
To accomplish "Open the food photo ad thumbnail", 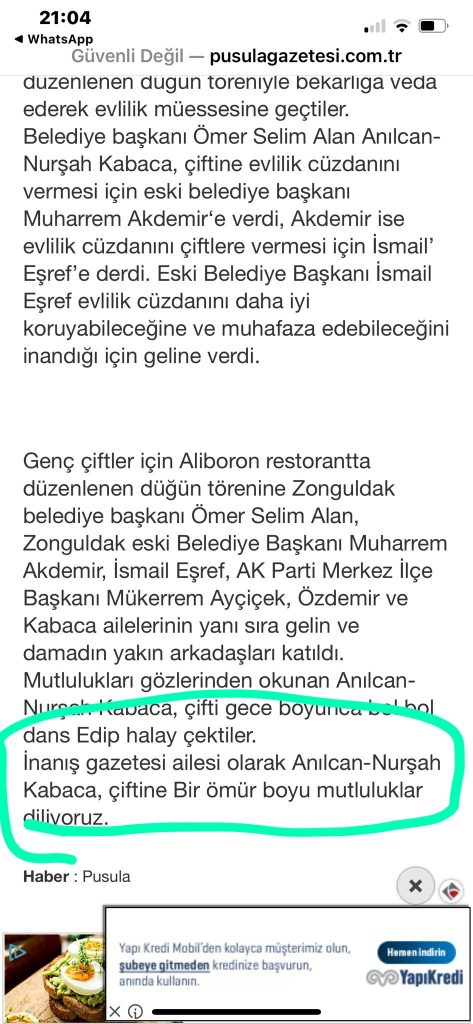I will click(x=52, y=978).
